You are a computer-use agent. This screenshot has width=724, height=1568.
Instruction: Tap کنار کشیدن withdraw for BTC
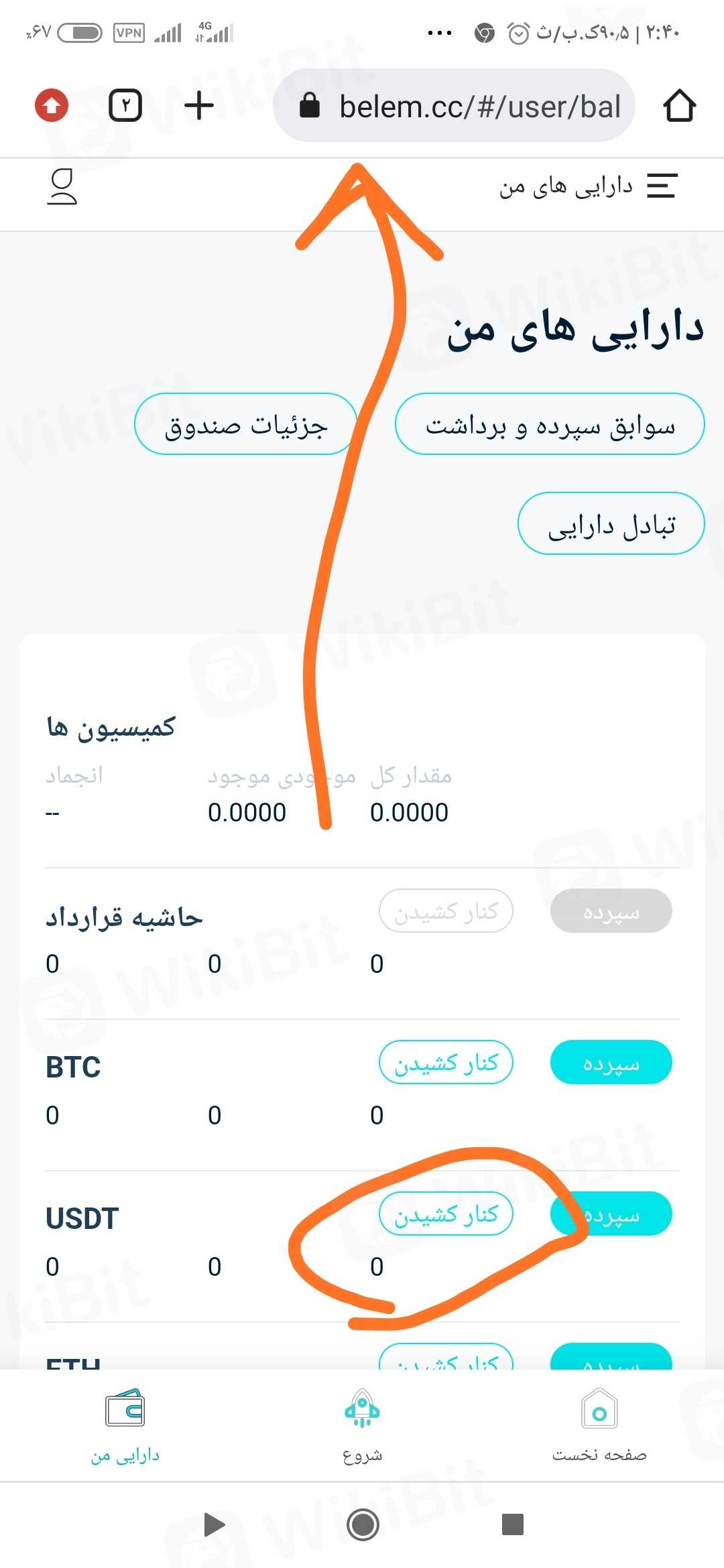446,1063
